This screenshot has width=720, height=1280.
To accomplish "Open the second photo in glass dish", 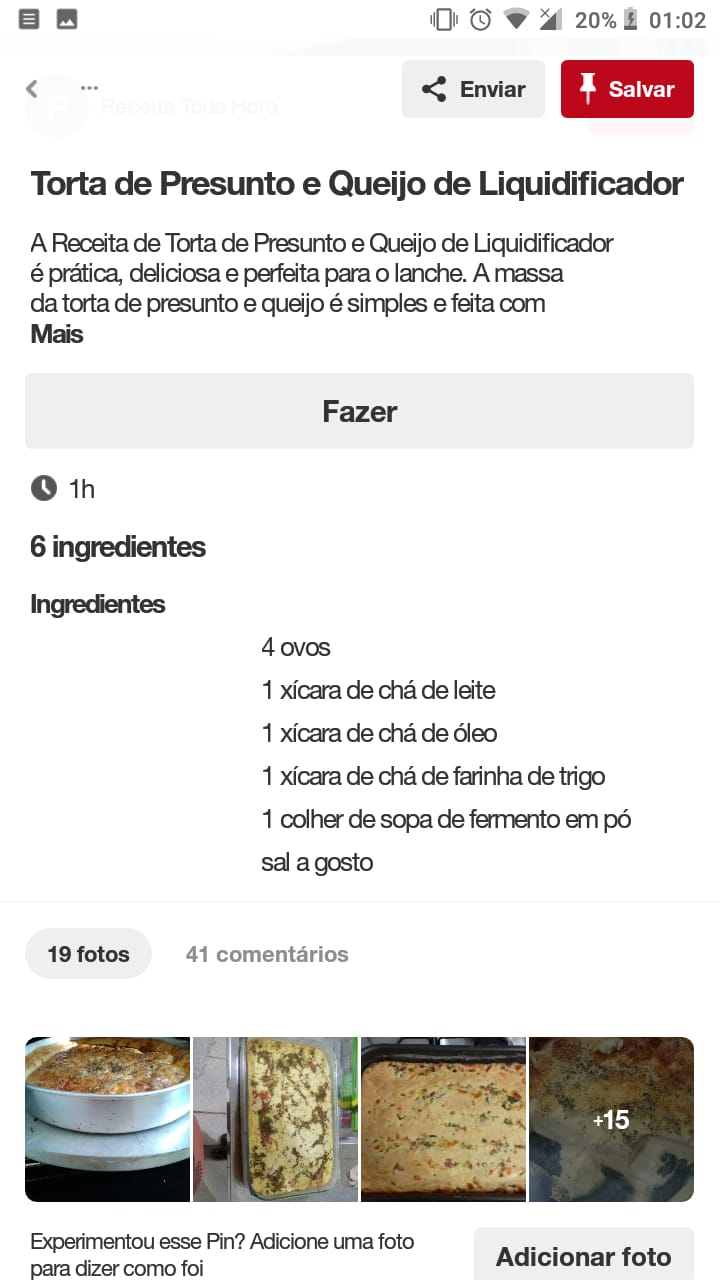I will (x=275, y=1119).
